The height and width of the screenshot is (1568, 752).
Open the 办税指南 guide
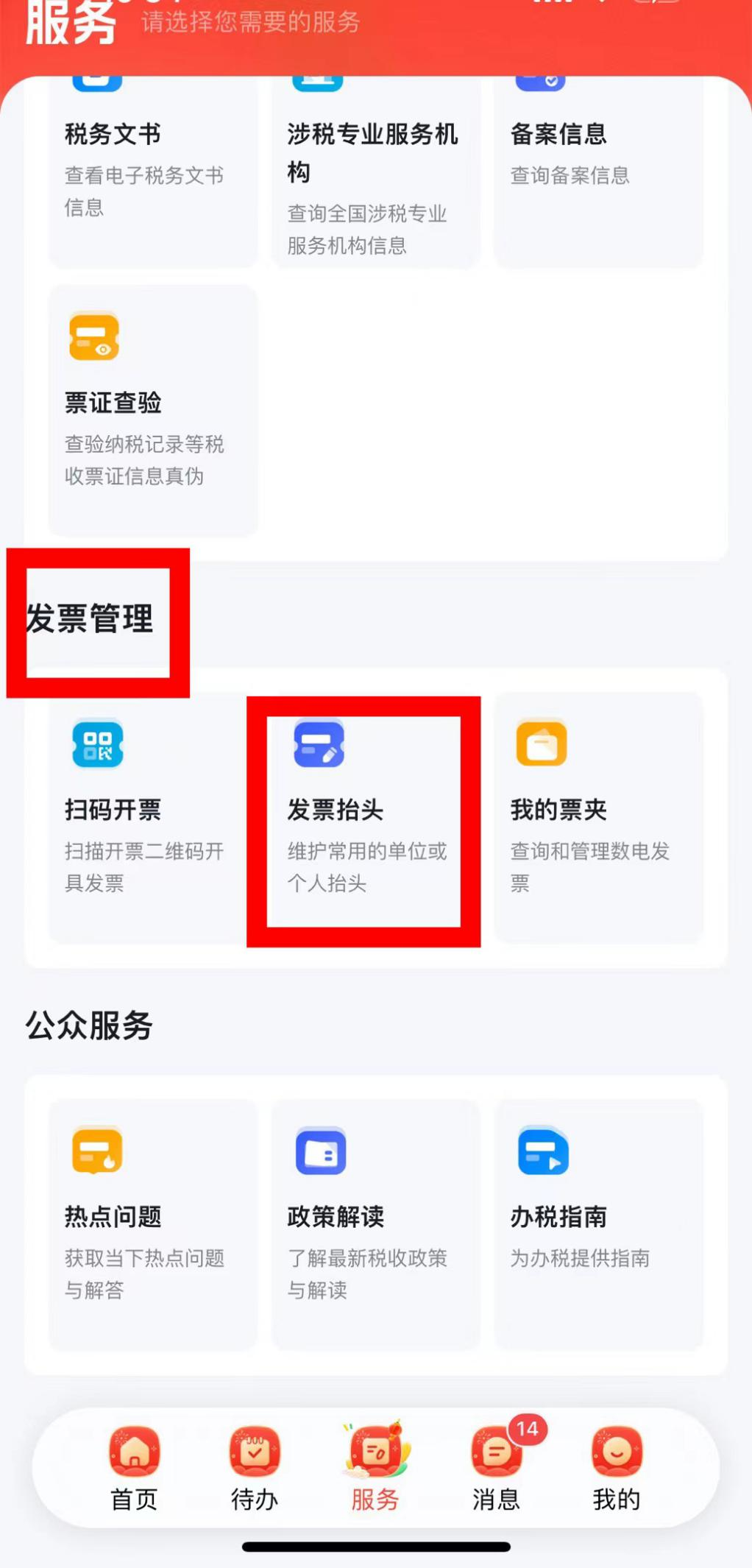[x=599, y=1224]
